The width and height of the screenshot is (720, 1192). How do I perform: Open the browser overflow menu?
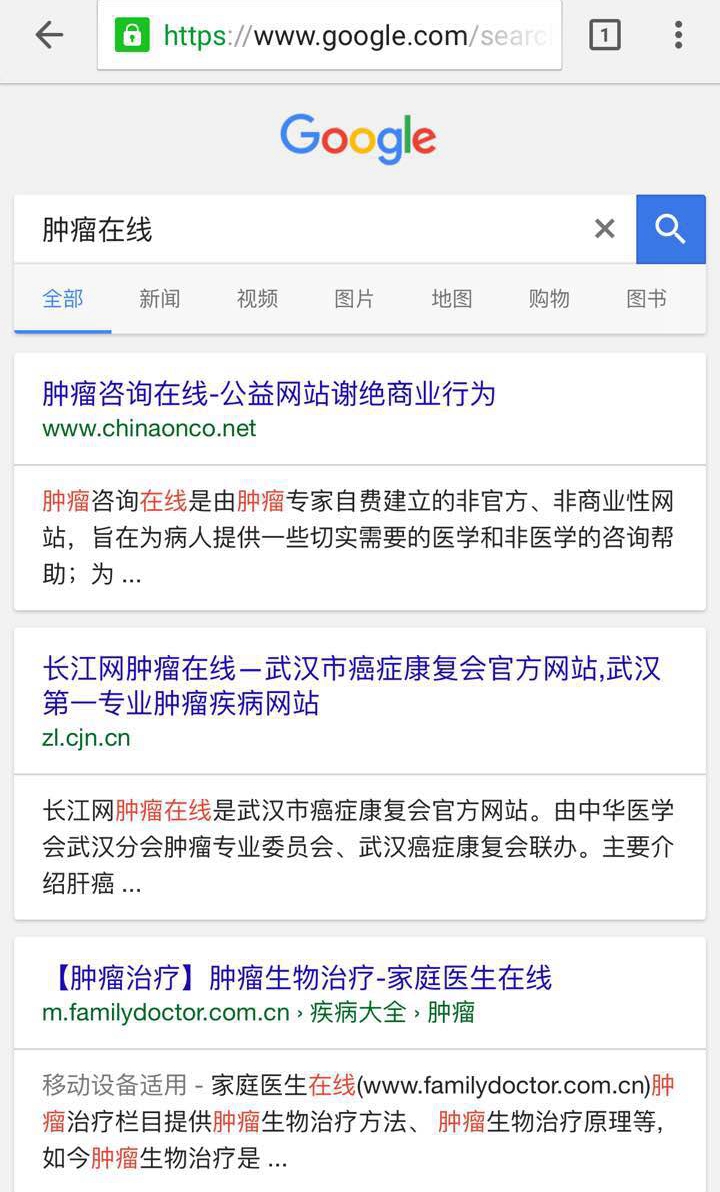(x=678, y=35)
